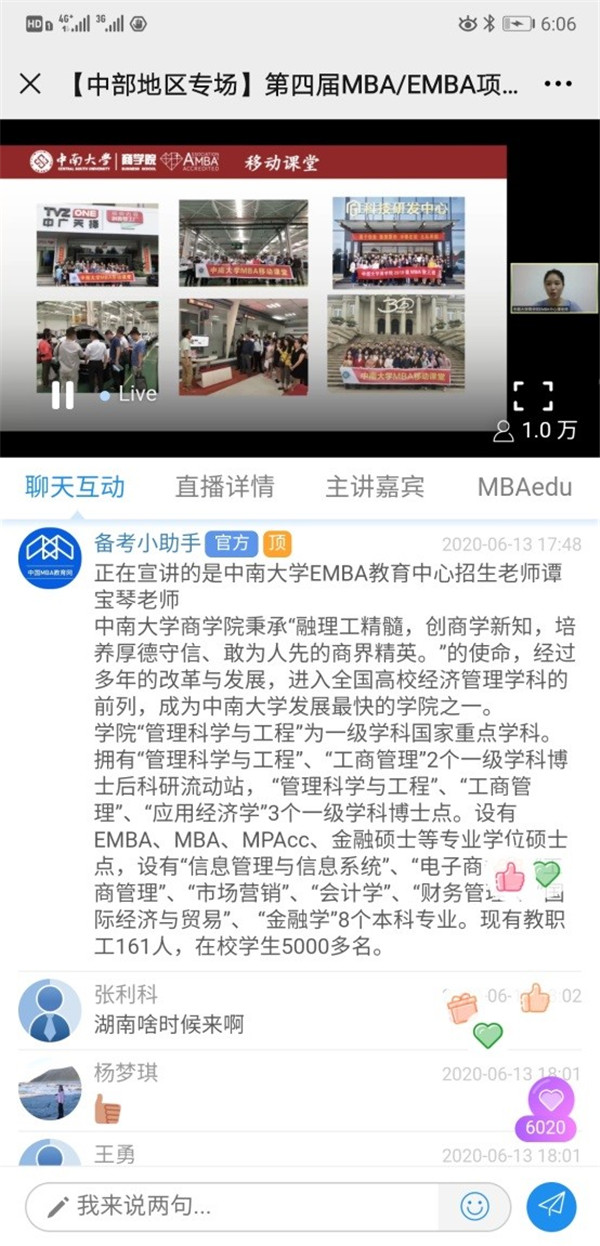Switch to the 主讲嘉宾 tab
600x1246 pixels.
[x=375, y=487]
